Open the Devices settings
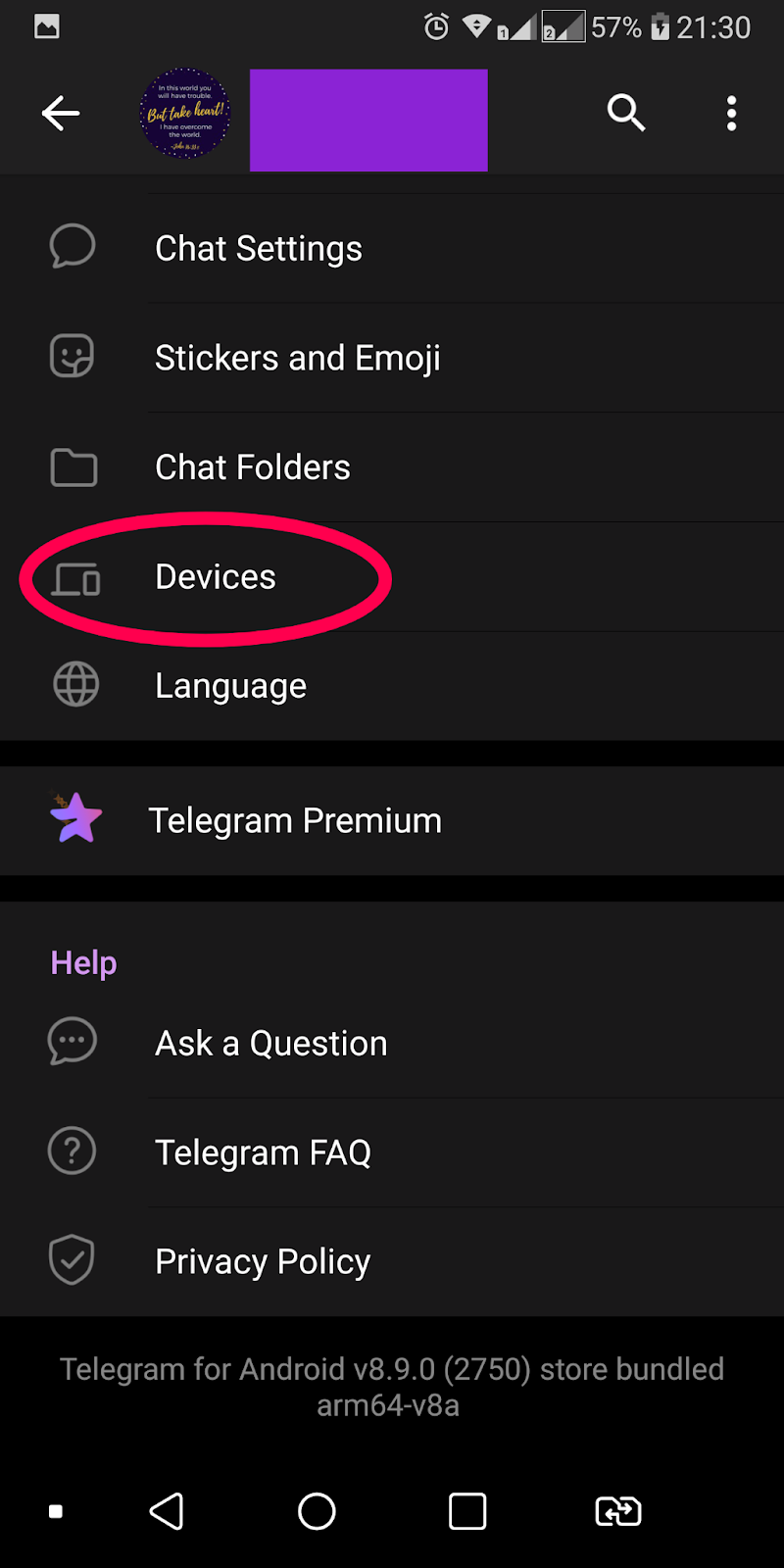This screenshot has width=784, height=1568. coord(216,577)
